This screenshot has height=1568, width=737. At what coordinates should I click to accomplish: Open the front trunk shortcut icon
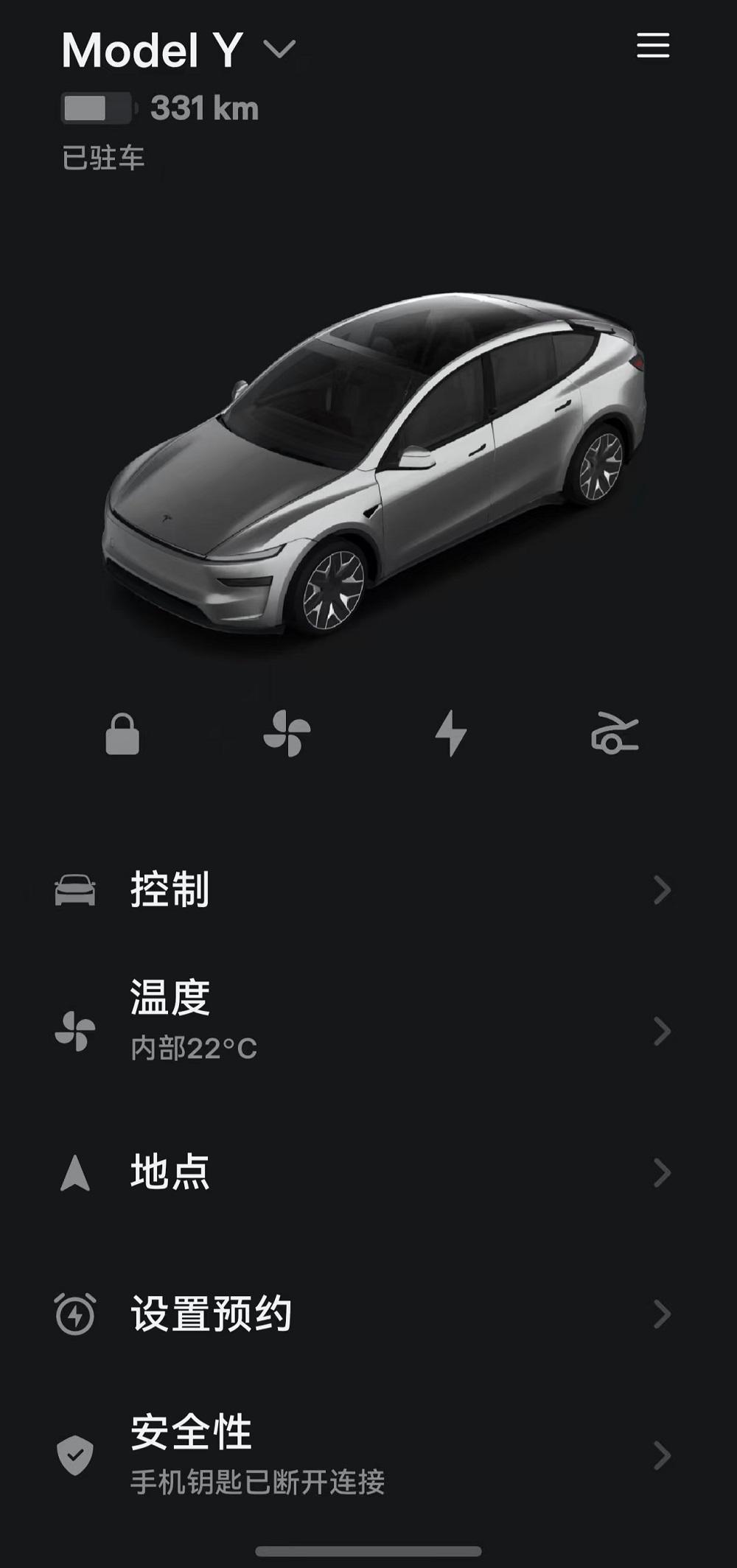pyautogui.click(x=615, y=734)
